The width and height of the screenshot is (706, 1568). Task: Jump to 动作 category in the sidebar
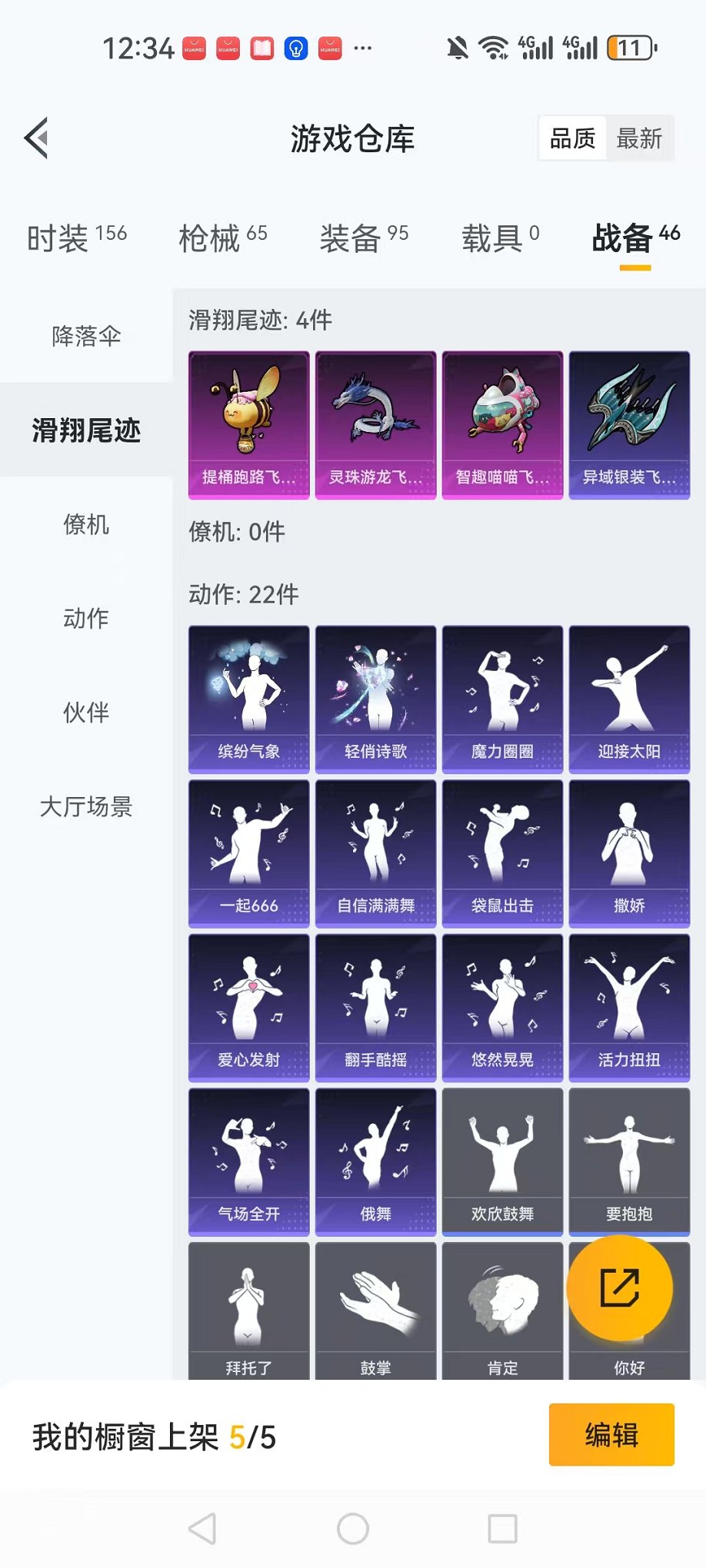pyautogui.click(x=86, y=619)
